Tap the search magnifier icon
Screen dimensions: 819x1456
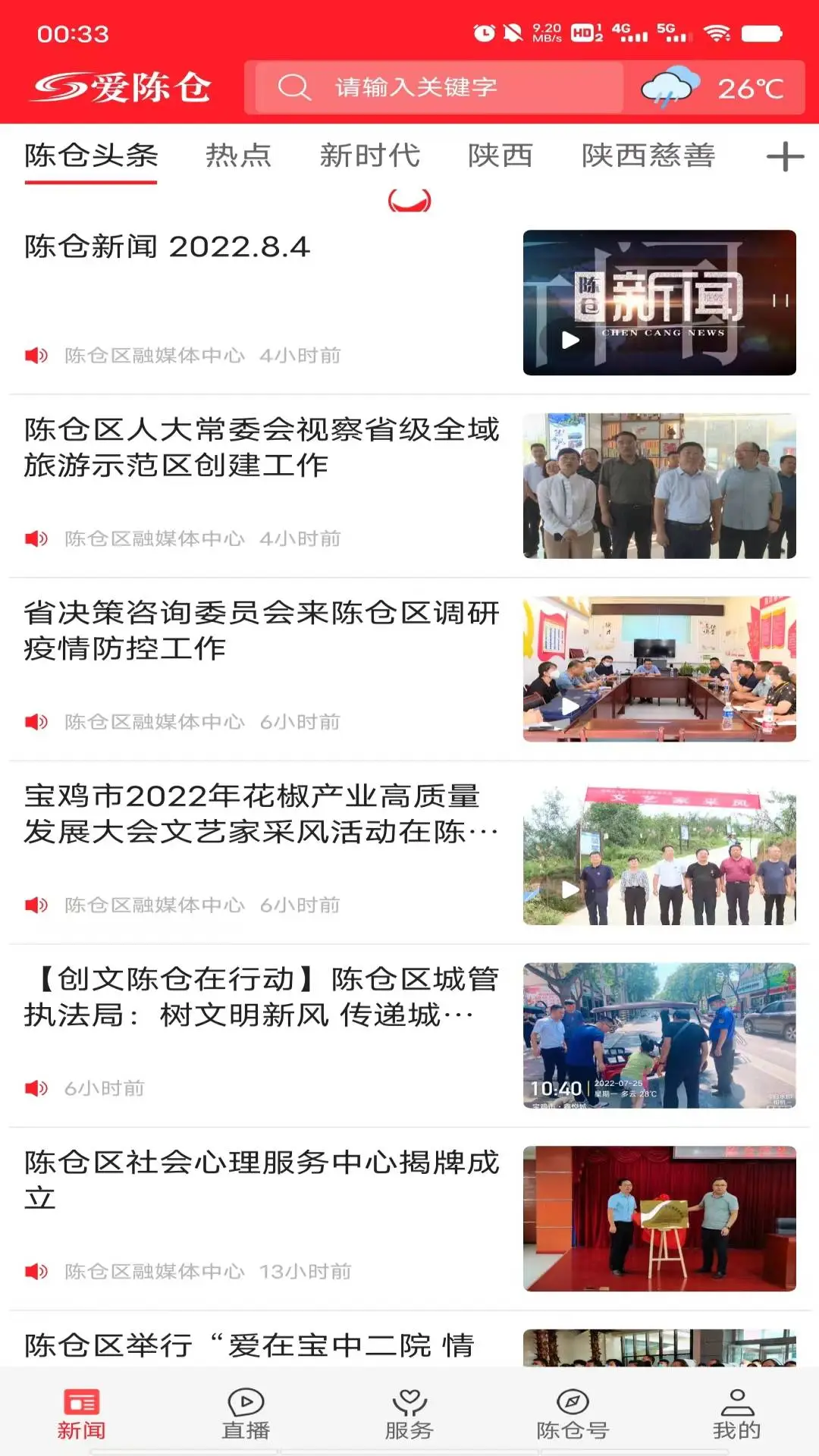tap(295, 86)
